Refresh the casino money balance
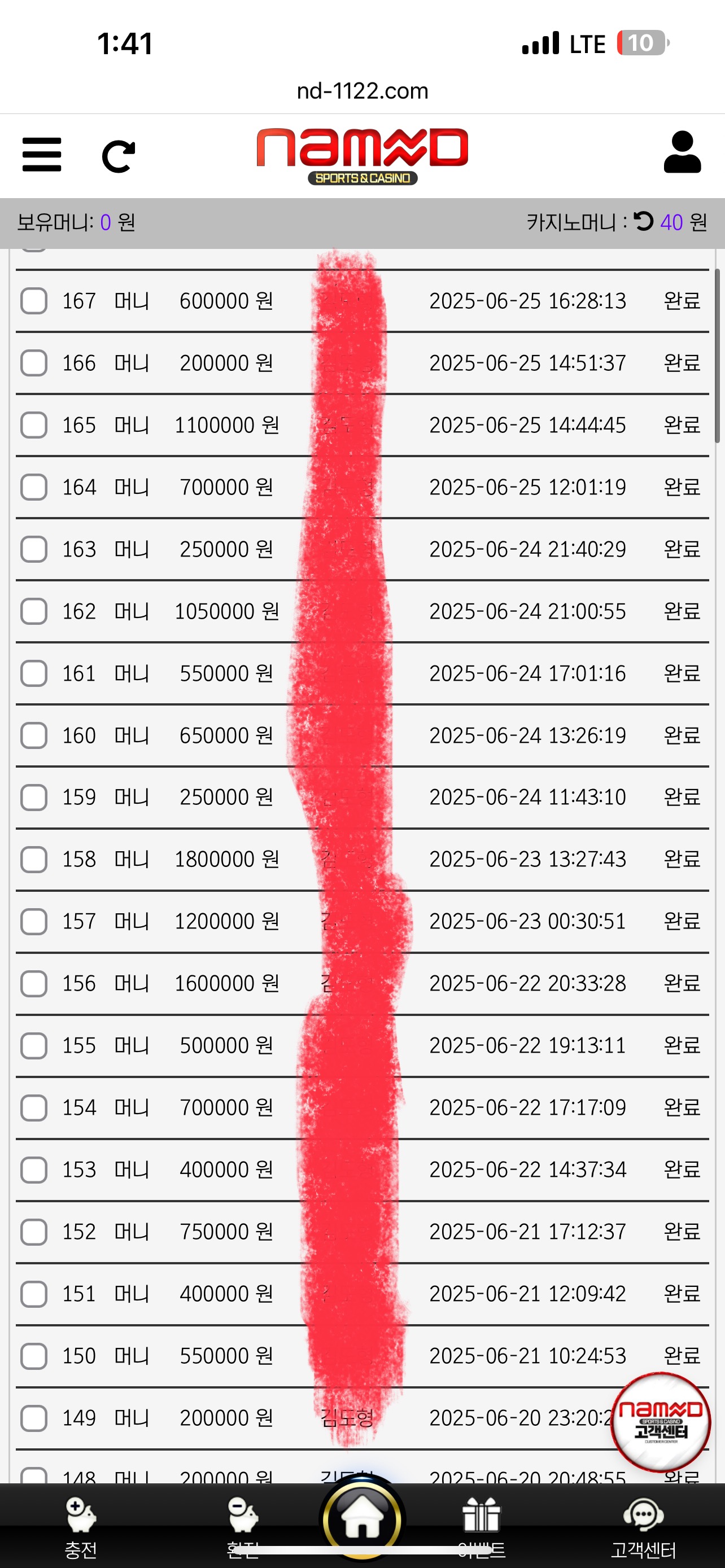This screenshot has height=1568, width=725. point(643,221)
